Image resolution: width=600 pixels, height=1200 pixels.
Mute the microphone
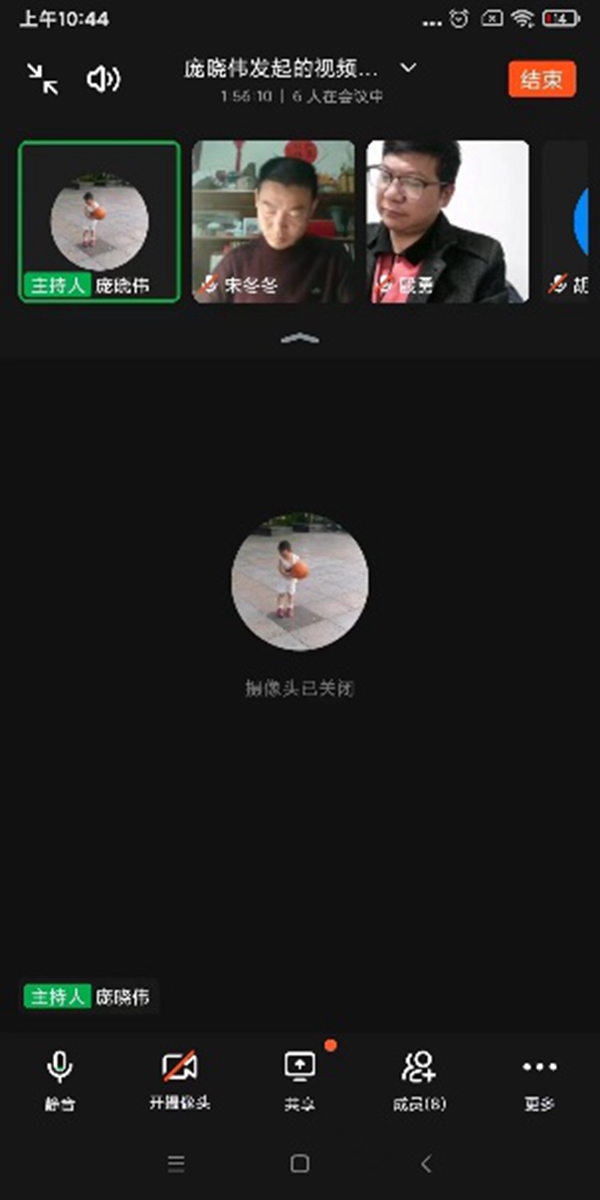pos(60,1079)
